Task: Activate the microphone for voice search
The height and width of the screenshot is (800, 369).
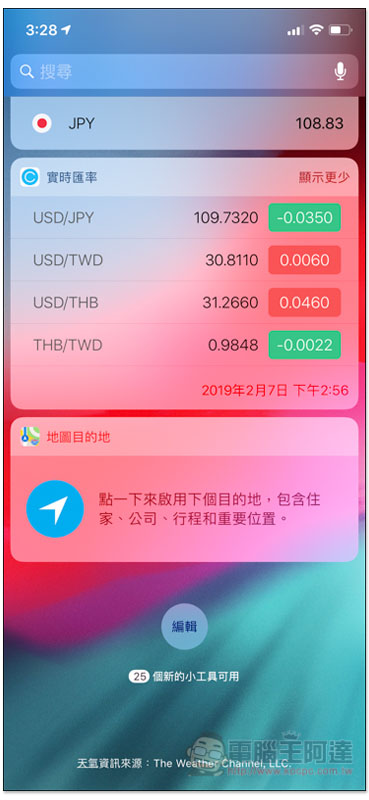Action: [340, 71]
